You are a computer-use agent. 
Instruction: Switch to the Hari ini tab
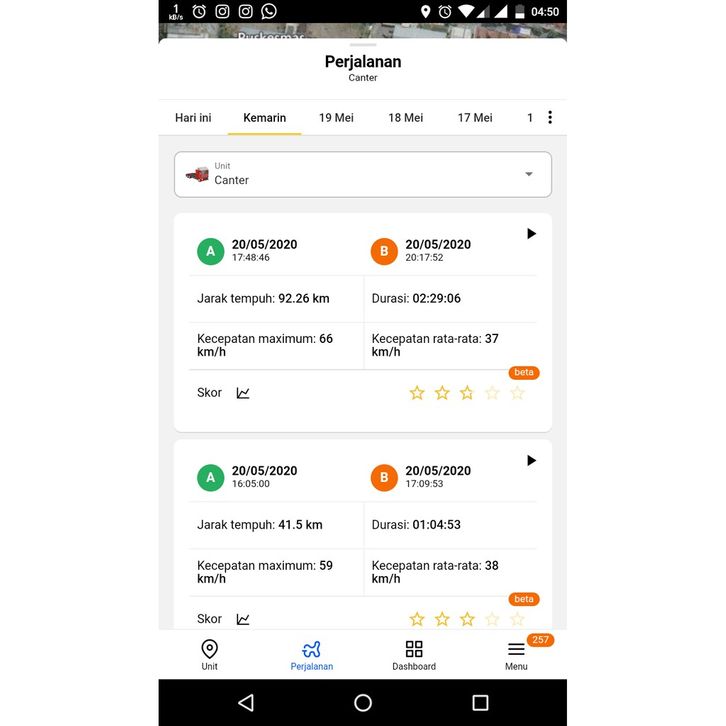193,118
